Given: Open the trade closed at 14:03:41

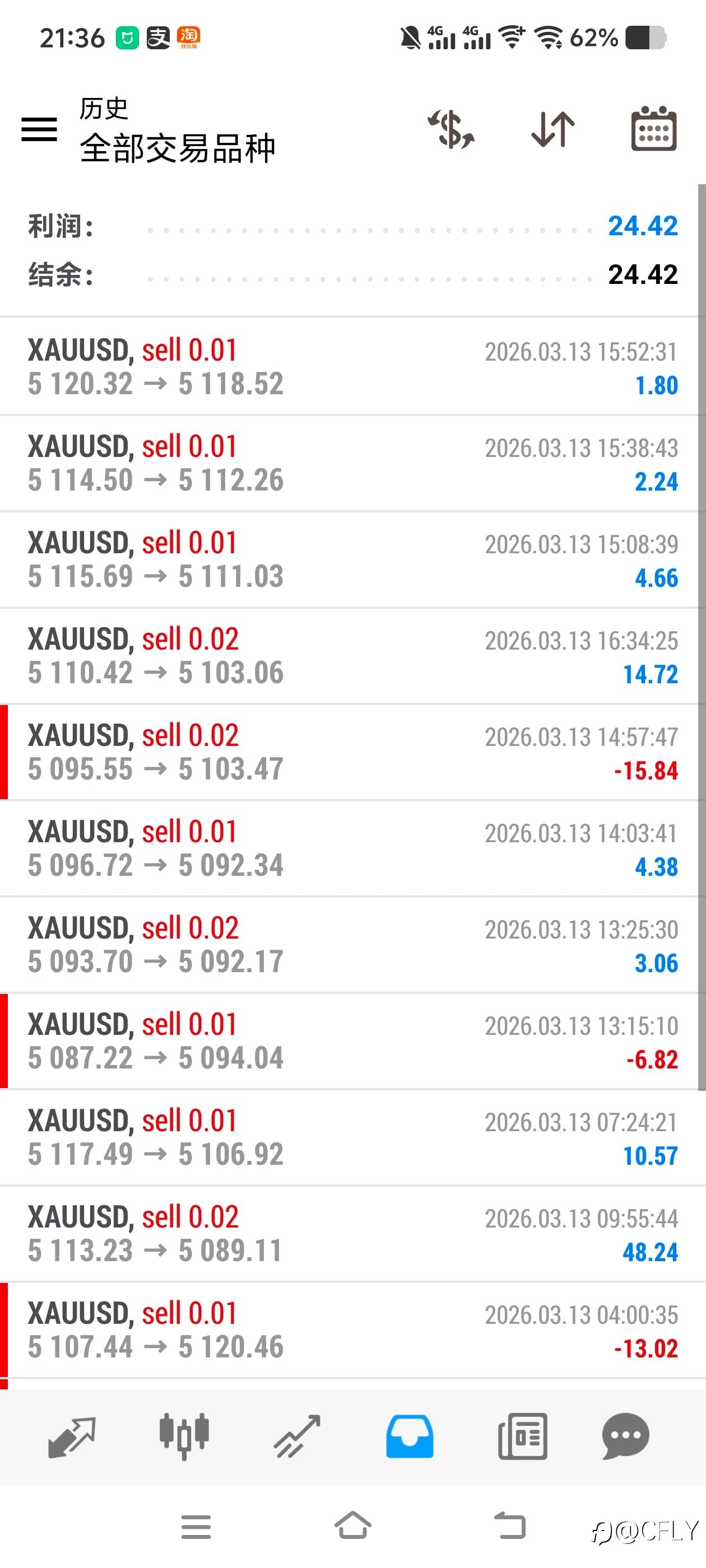Looking at the screenshot, I should [x=352, y=848].
